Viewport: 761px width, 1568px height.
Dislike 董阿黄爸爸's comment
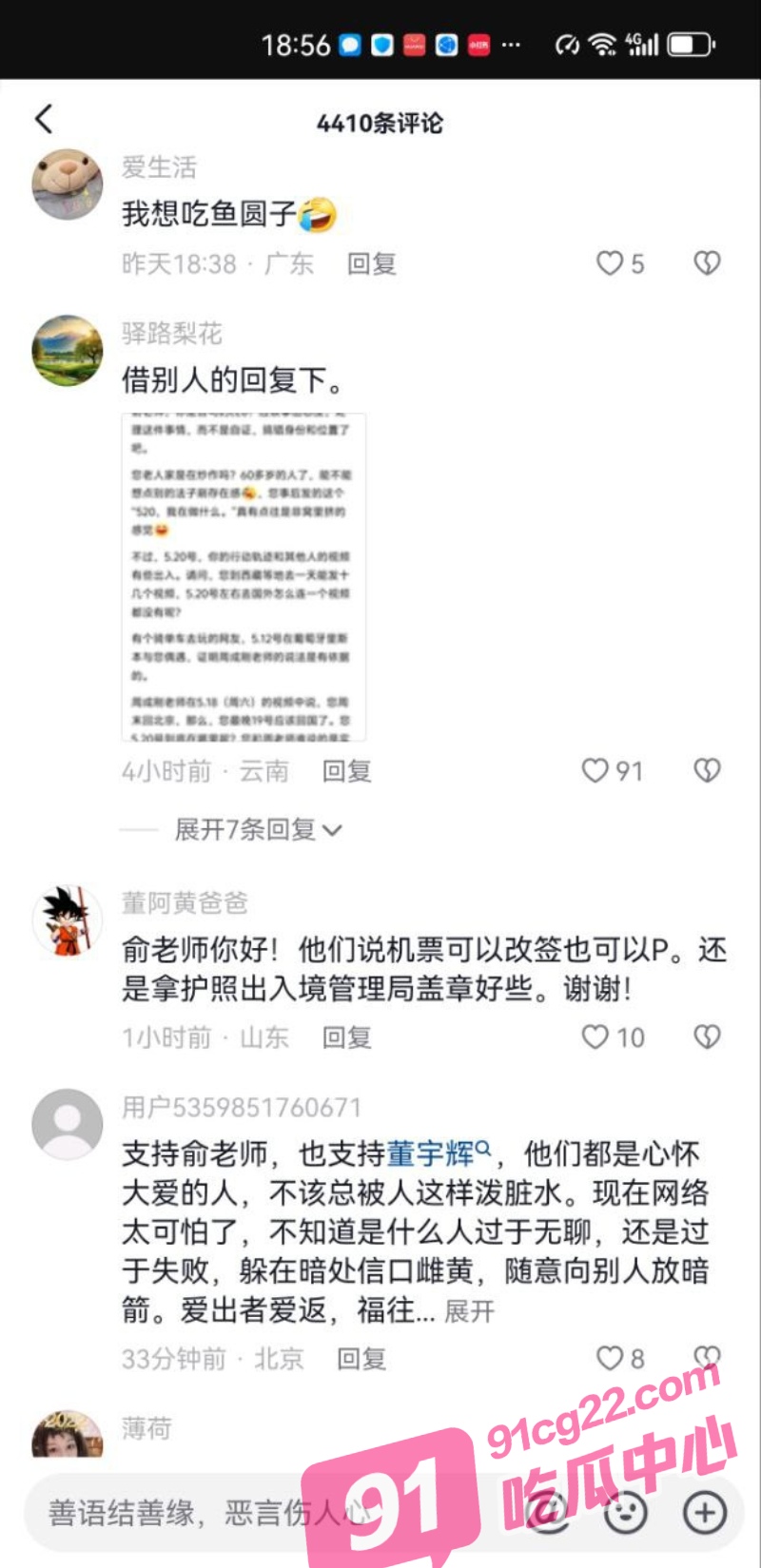point(707,1036)
